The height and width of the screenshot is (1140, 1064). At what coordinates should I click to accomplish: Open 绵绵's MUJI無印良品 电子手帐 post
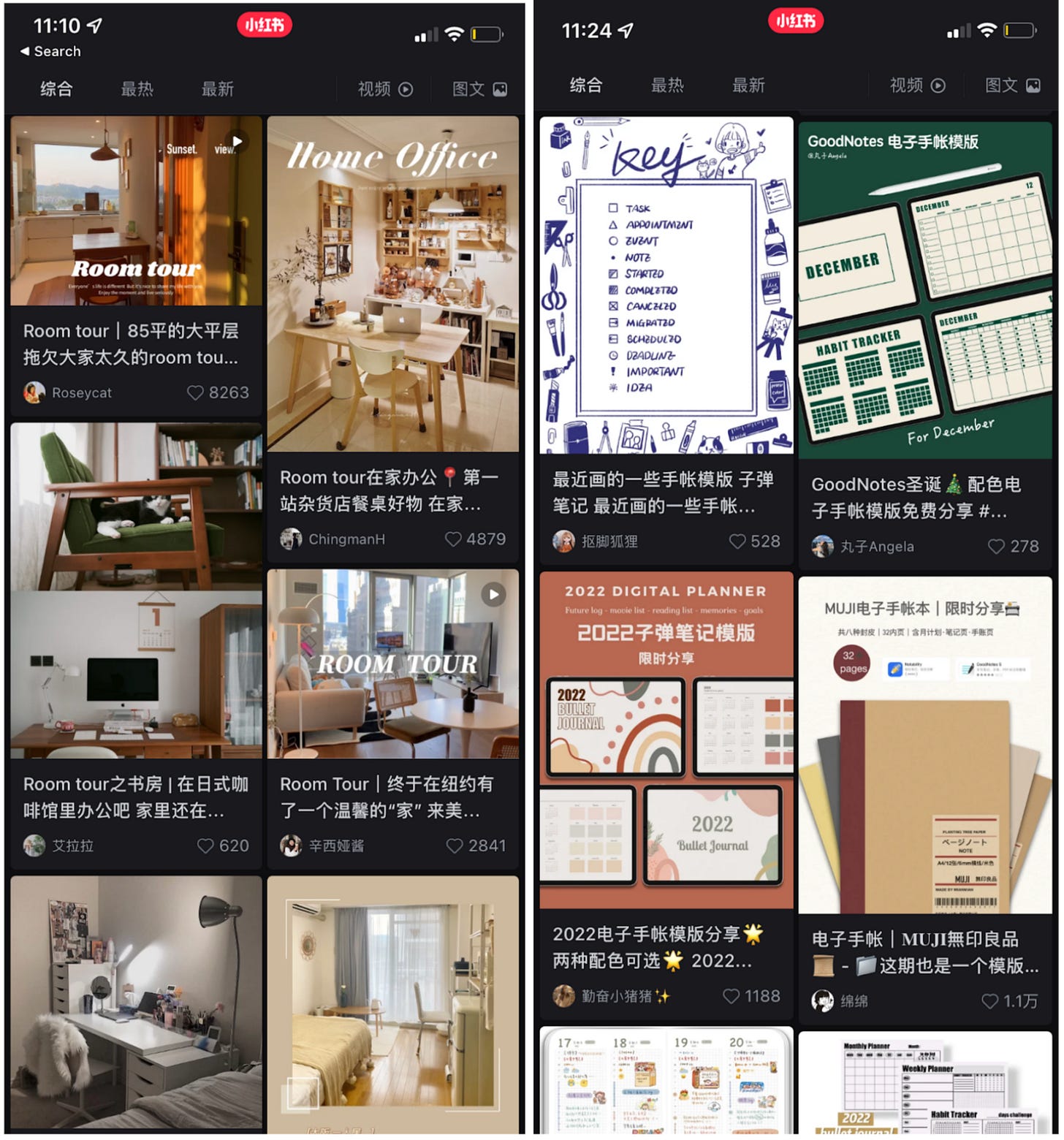tap(924, 745)
